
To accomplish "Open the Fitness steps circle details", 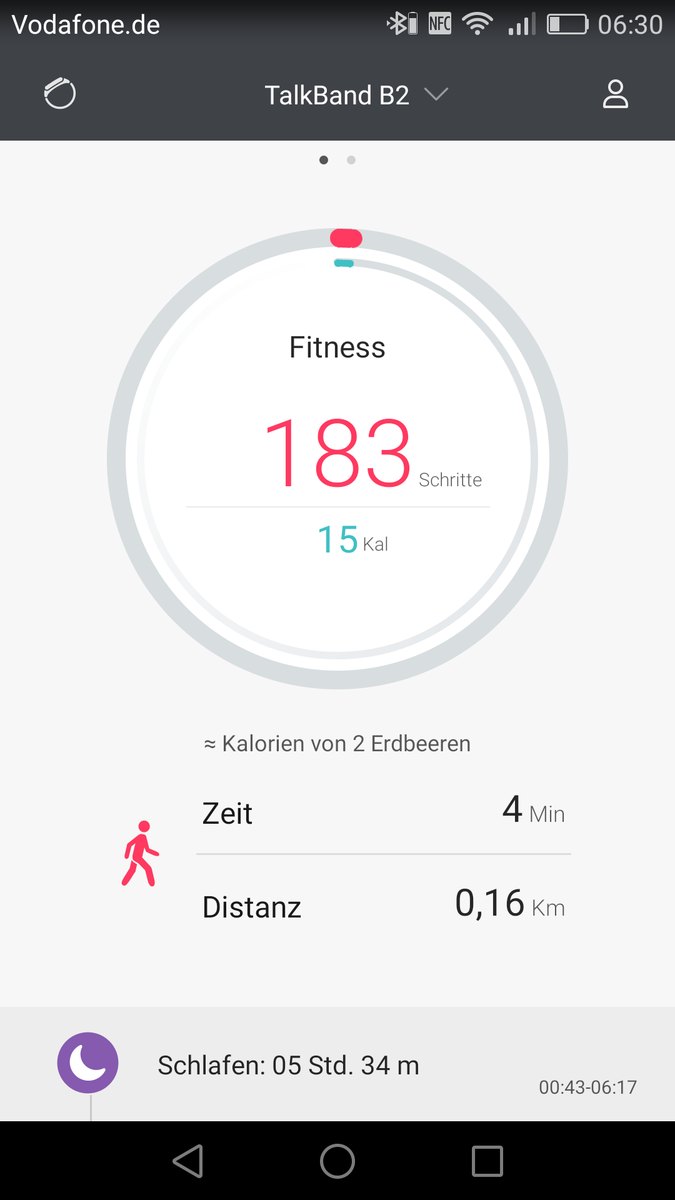I will point(337,458).
